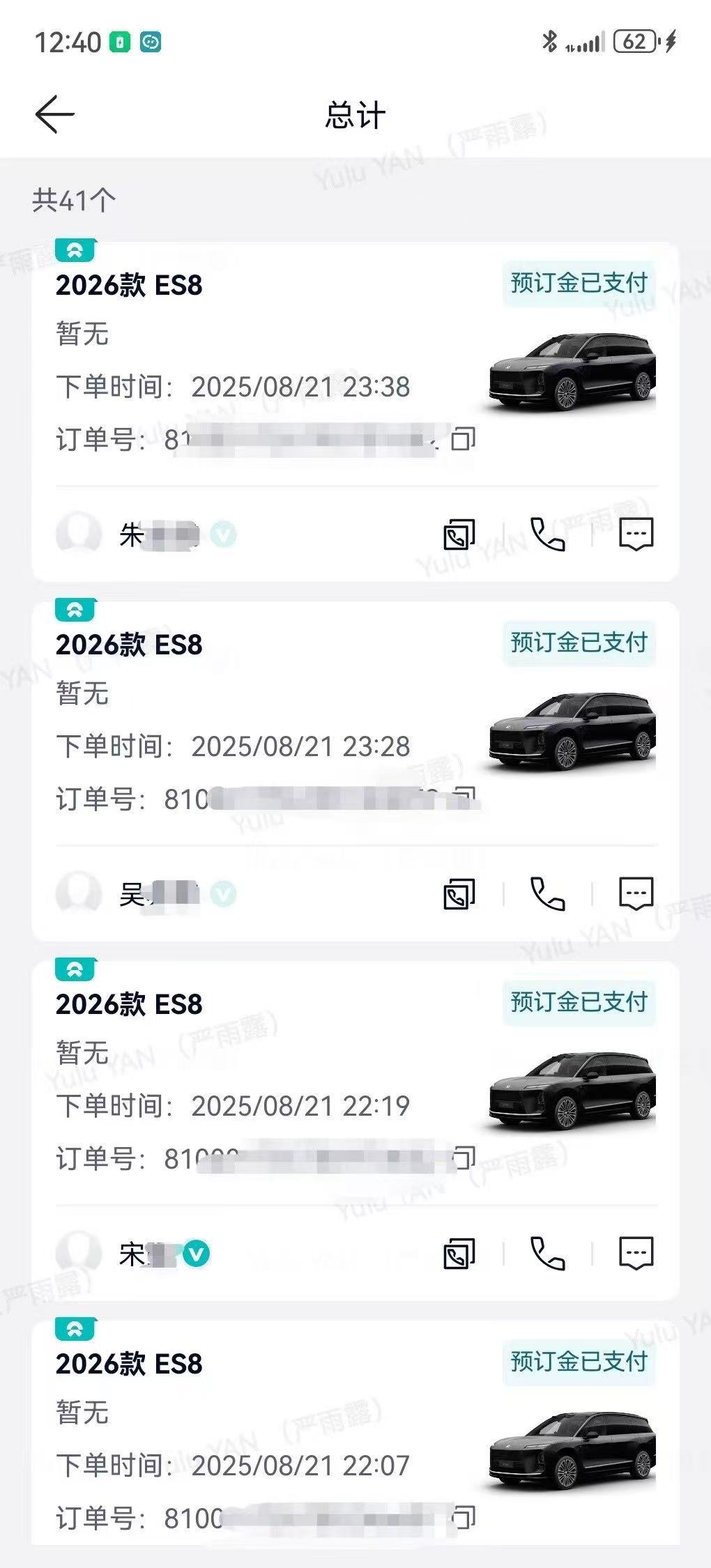Go back using the top-left arrow
Screen dimensions: 711x1568
coord(54,114)
